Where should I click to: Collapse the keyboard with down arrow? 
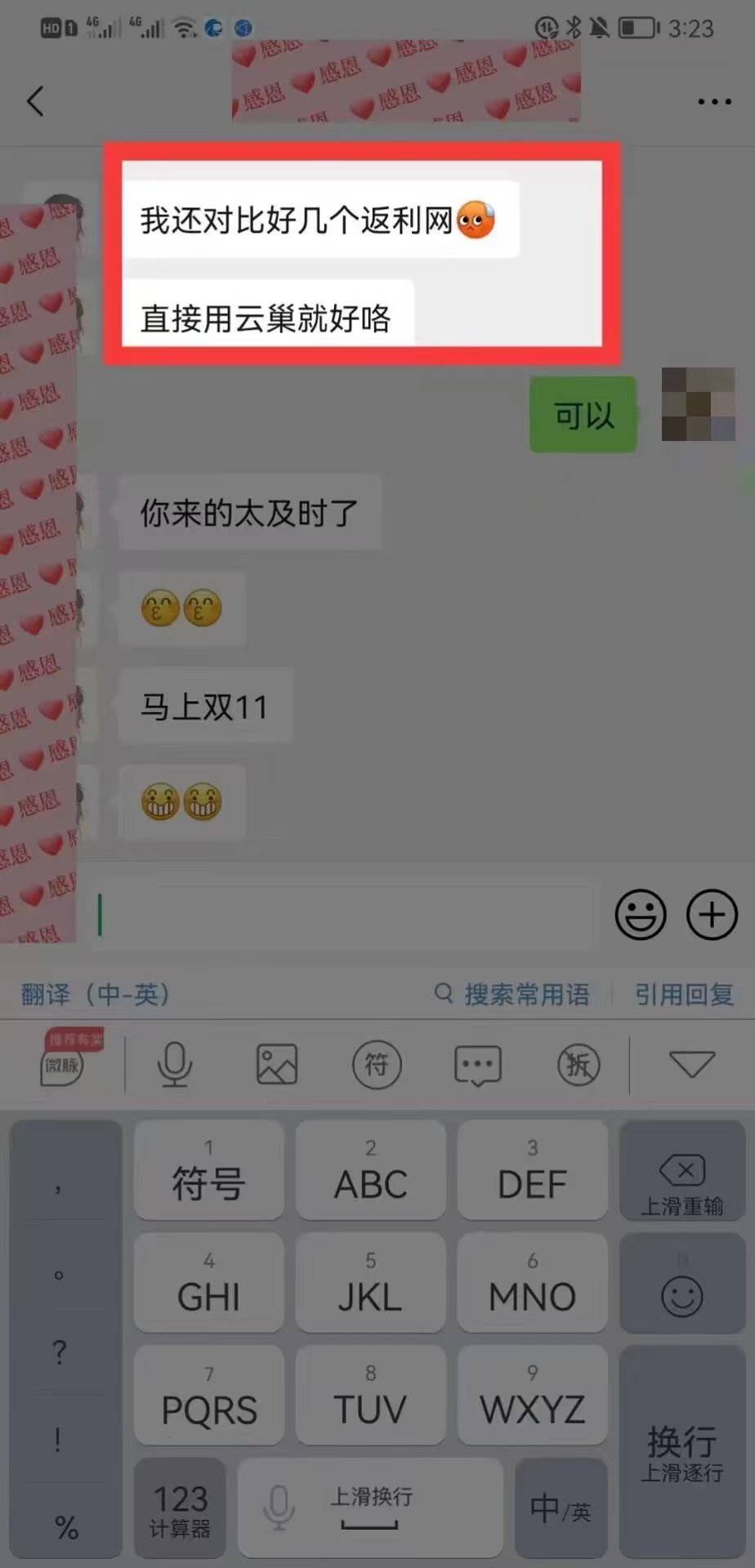coord(691,1063)
